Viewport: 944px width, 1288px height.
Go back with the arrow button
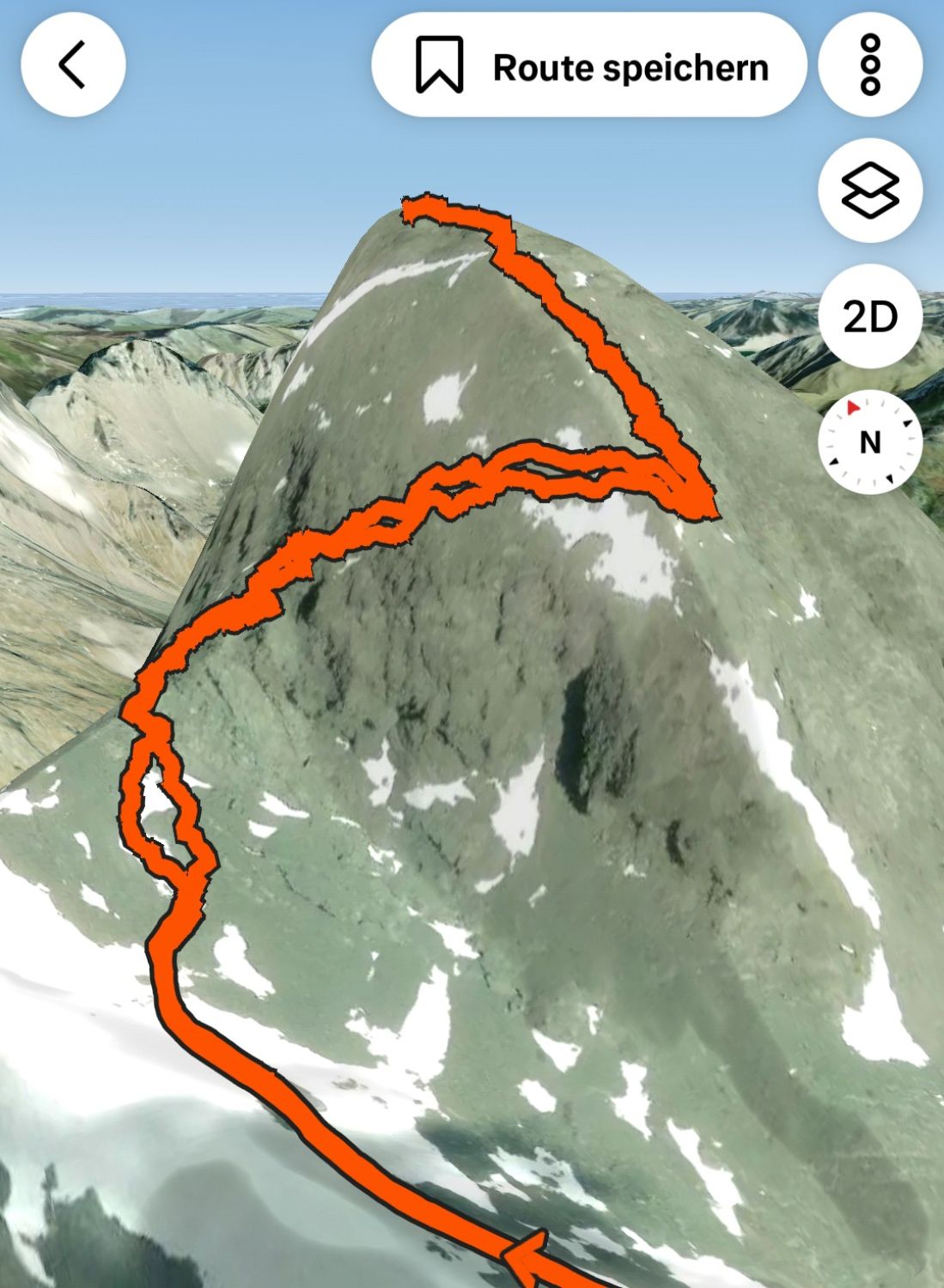[73, 64]
